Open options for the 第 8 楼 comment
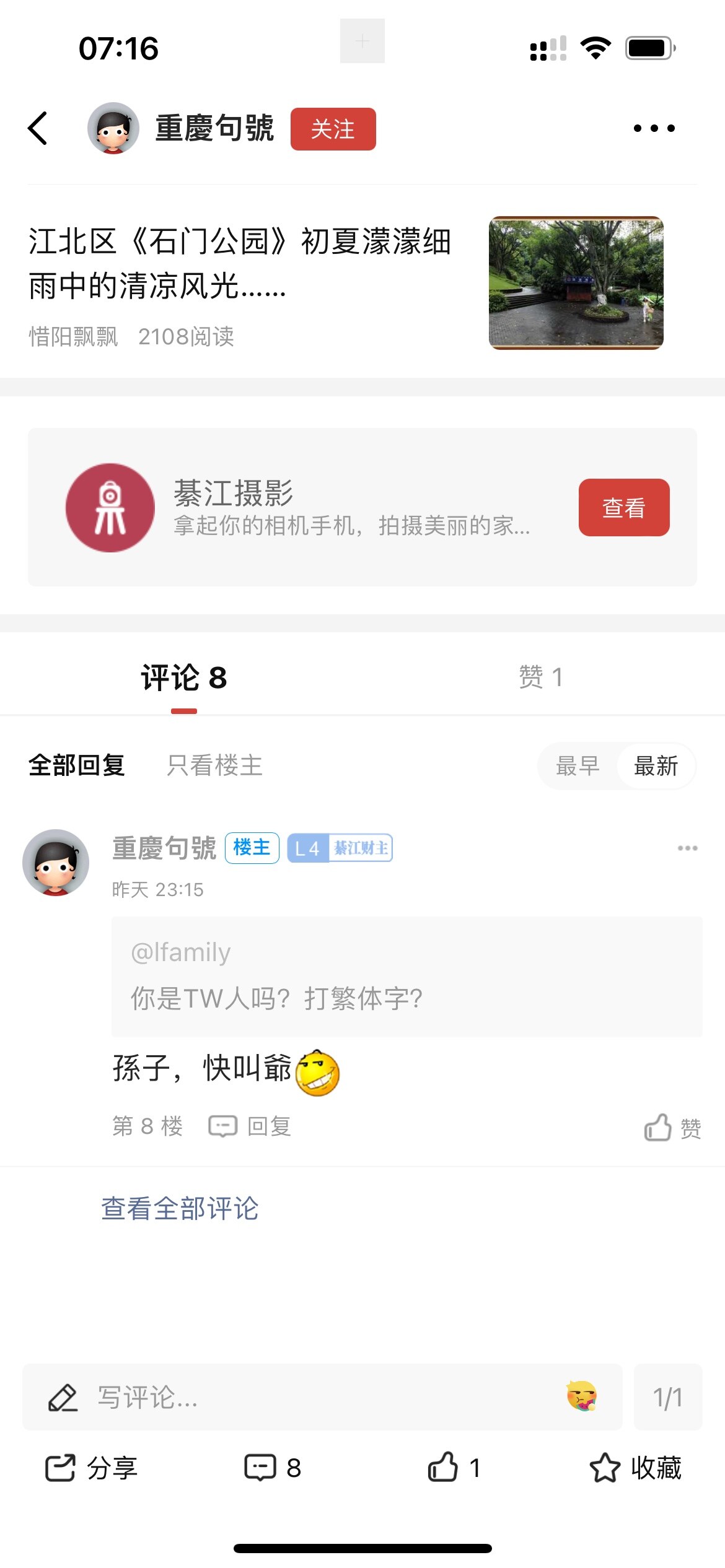This screenshot has height=1568, width=725. point(687,848)
